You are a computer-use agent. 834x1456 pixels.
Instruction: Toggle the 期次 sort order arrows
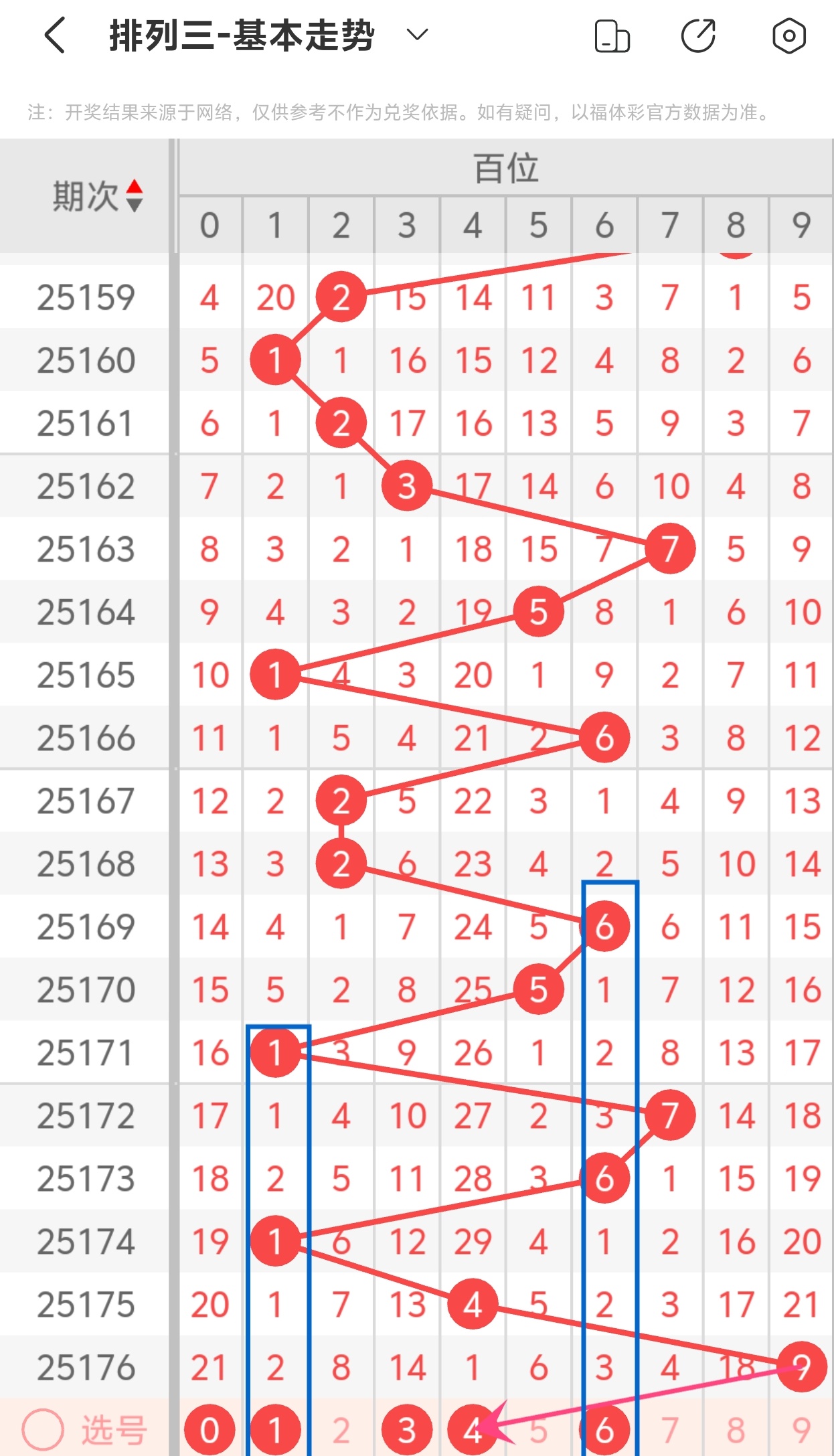tap(135, 195)
